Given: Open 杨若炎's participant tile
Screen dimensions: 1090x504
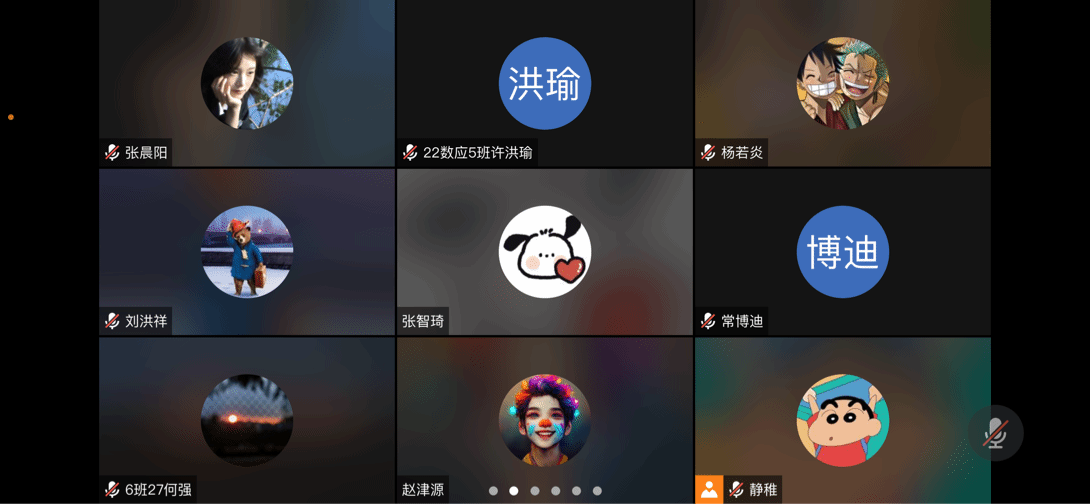Looking at the screenshot, I should pos(842,84).
